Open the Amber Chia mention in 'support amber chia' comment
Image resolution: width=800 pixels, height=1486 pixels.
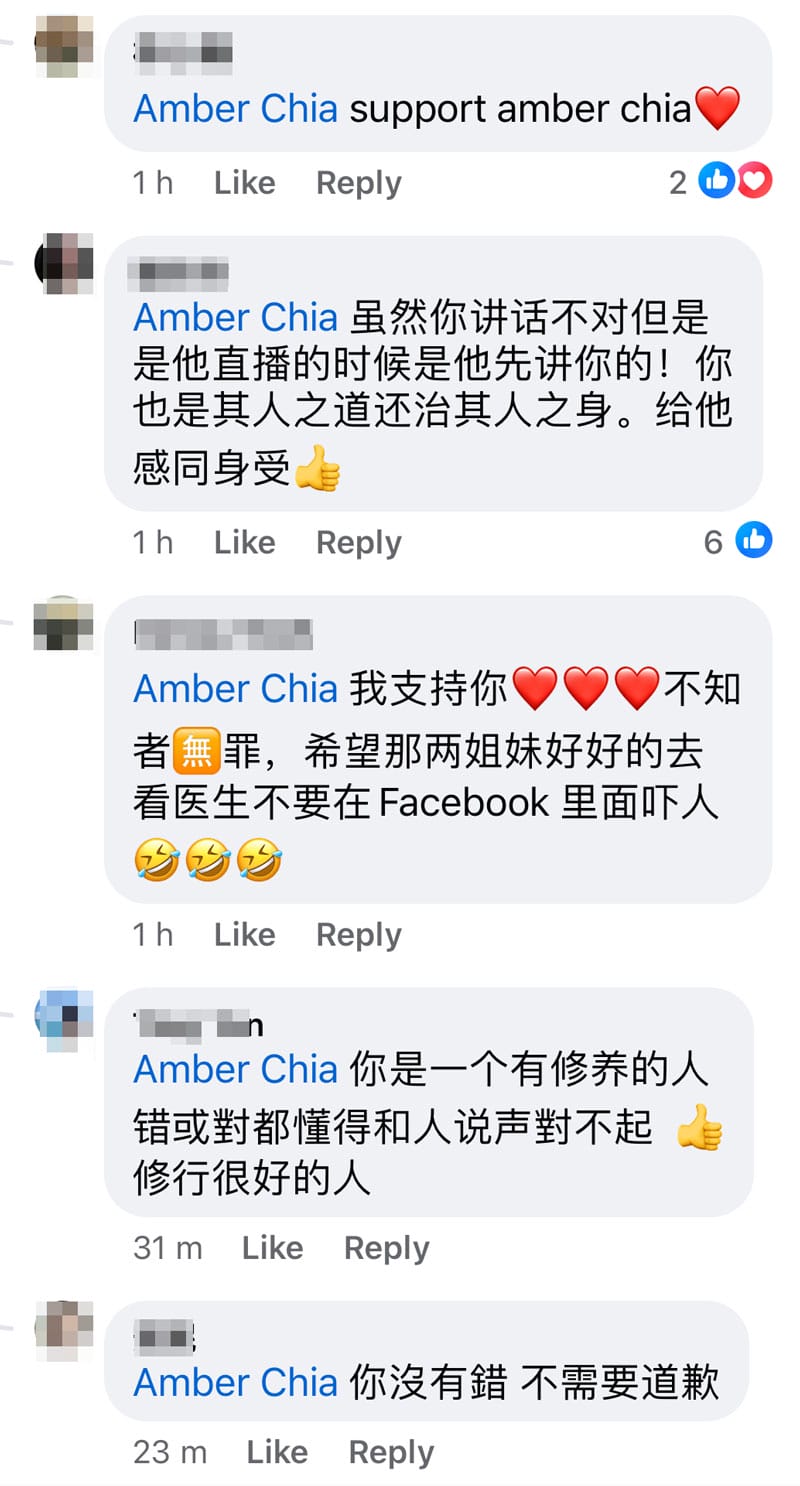pos(235,109)
